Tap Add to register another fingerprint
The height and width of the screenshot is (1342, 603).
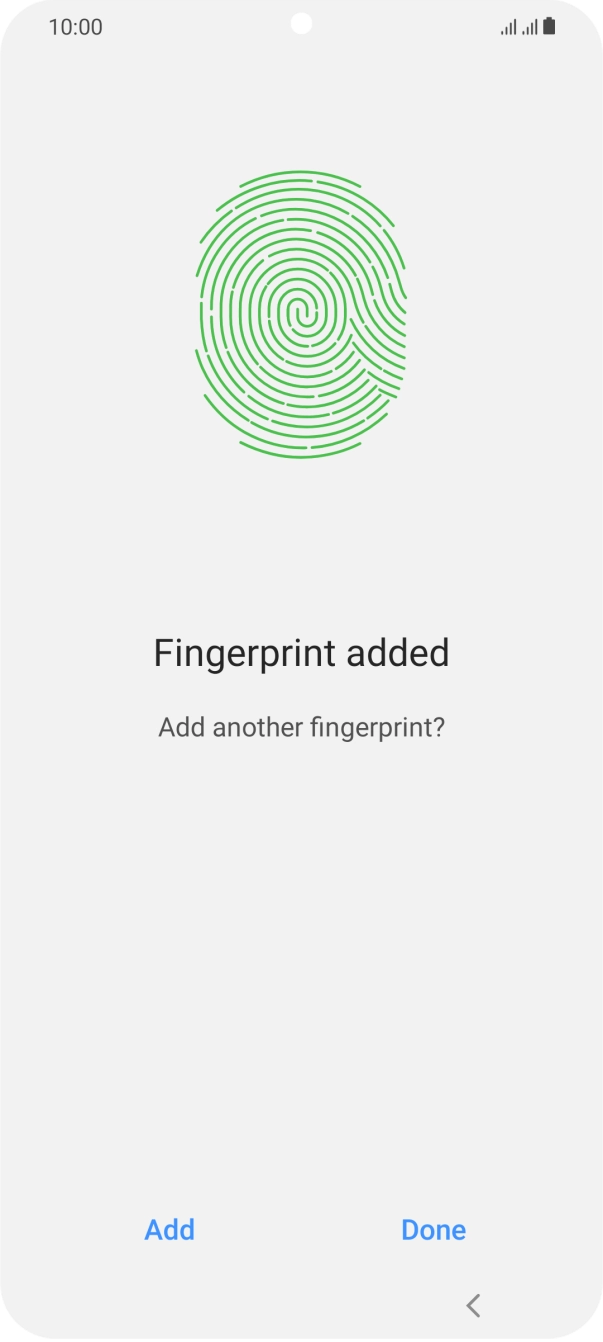coord(170,1229)
